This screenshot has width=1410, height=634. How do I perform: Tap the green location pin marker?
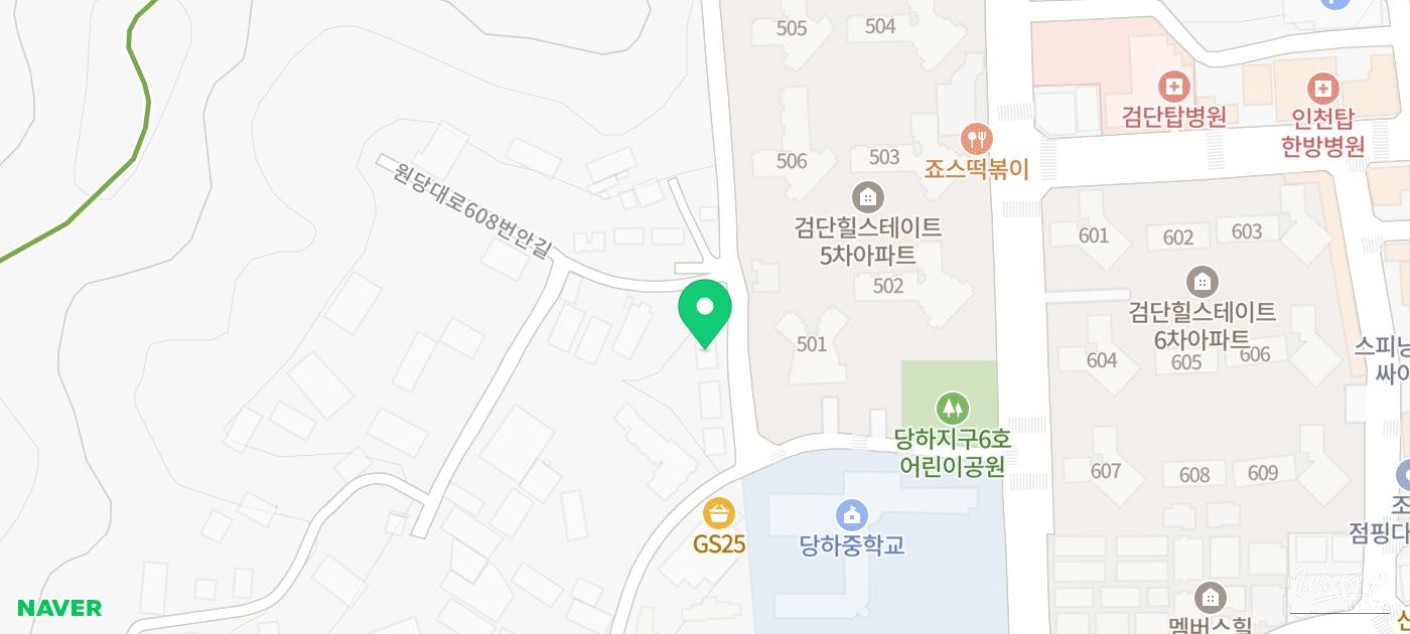705,310
